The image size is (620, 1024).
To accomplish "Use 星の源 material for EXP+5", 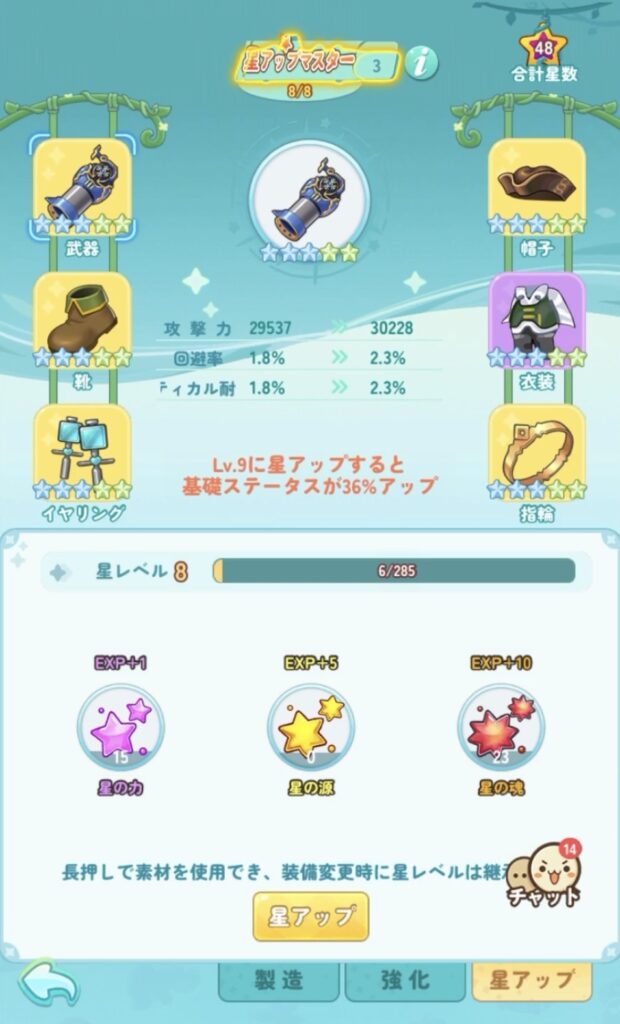I will [310, 728].
